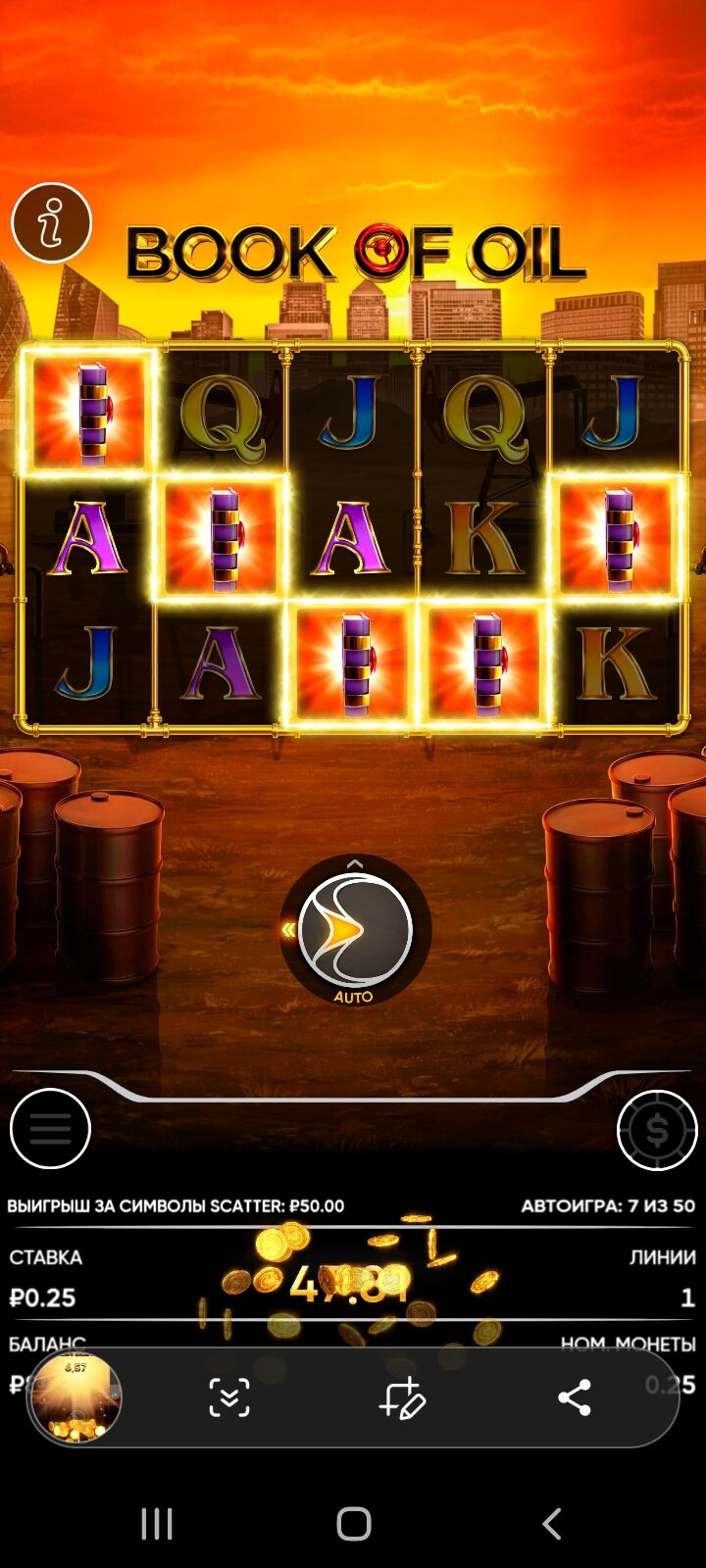The width and height of the screenshot is (706, 1568).
Task: Open the game info button
Action: [51, 222]
